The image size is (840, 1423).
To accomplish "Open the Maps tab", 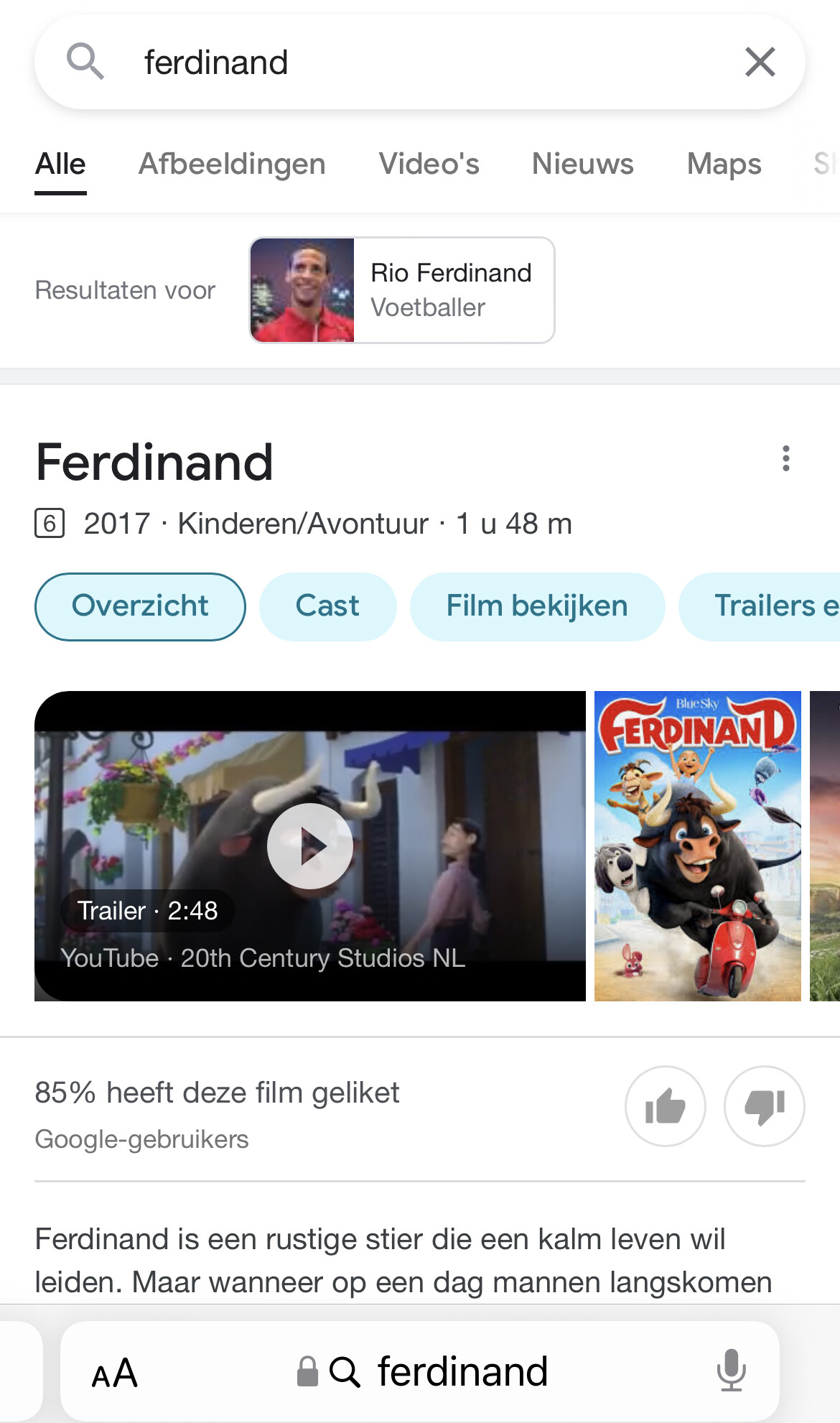I will pos(724,164).
